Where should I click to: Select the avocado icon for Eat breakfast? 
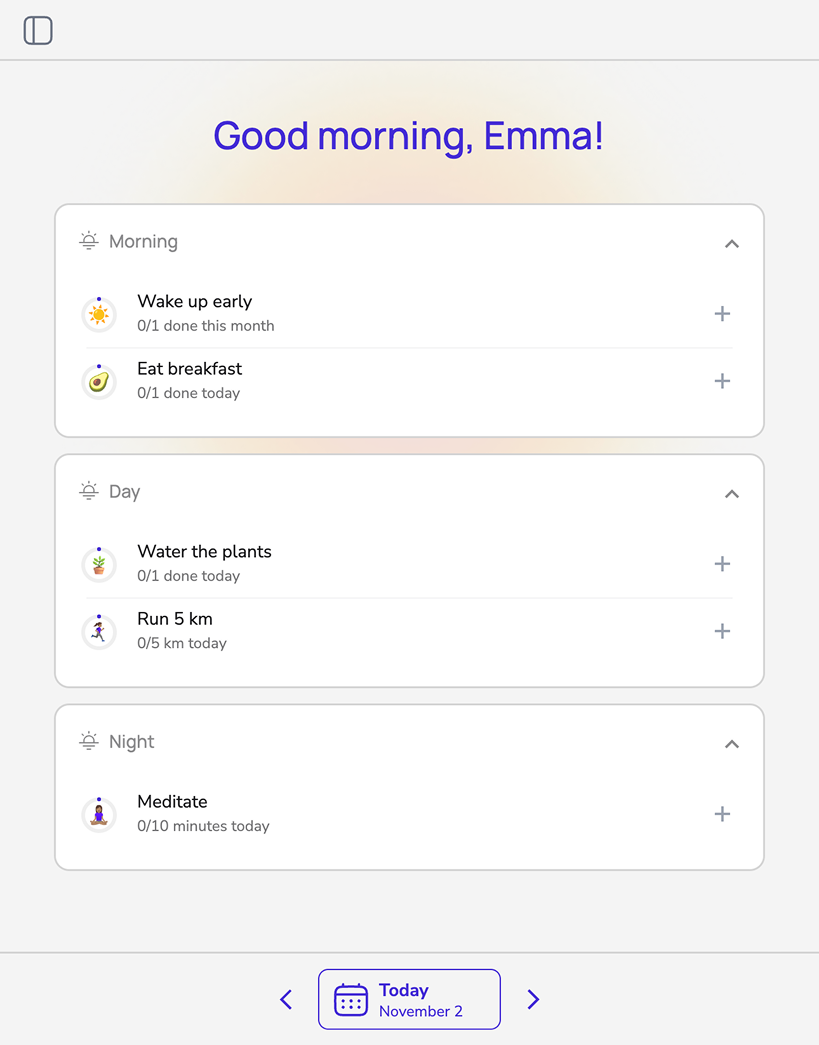pos(98,381)
